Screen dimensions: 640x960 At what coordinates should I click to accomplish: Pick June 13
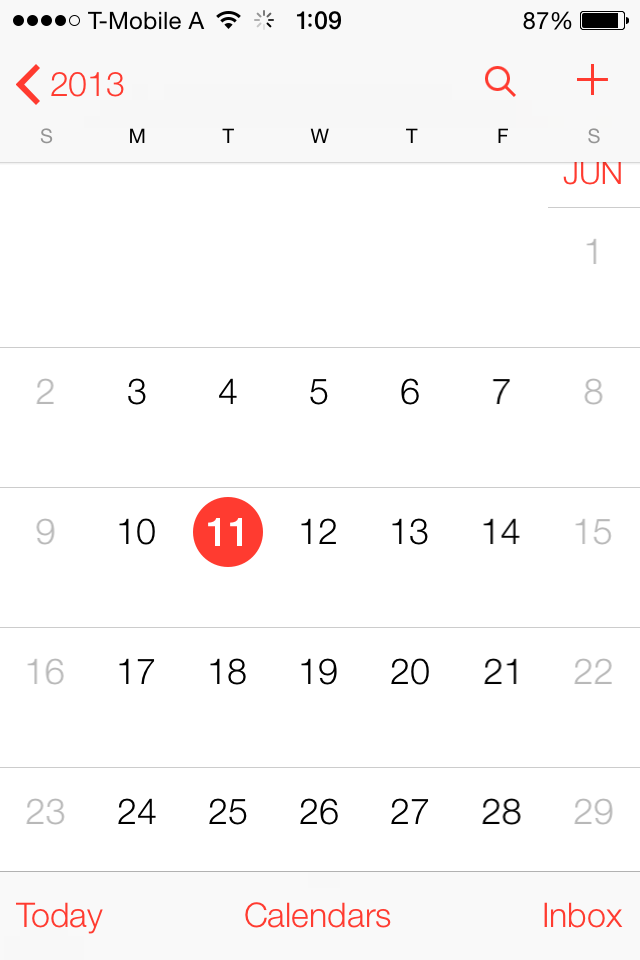coord(410,532)
